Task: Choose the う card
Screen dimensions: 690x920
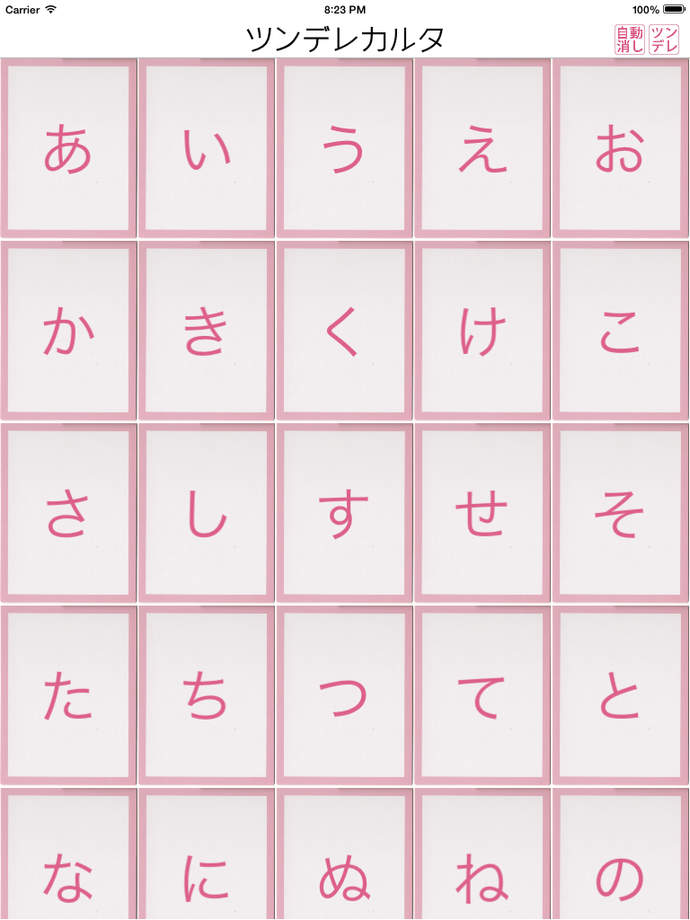Action: [344, 148]
